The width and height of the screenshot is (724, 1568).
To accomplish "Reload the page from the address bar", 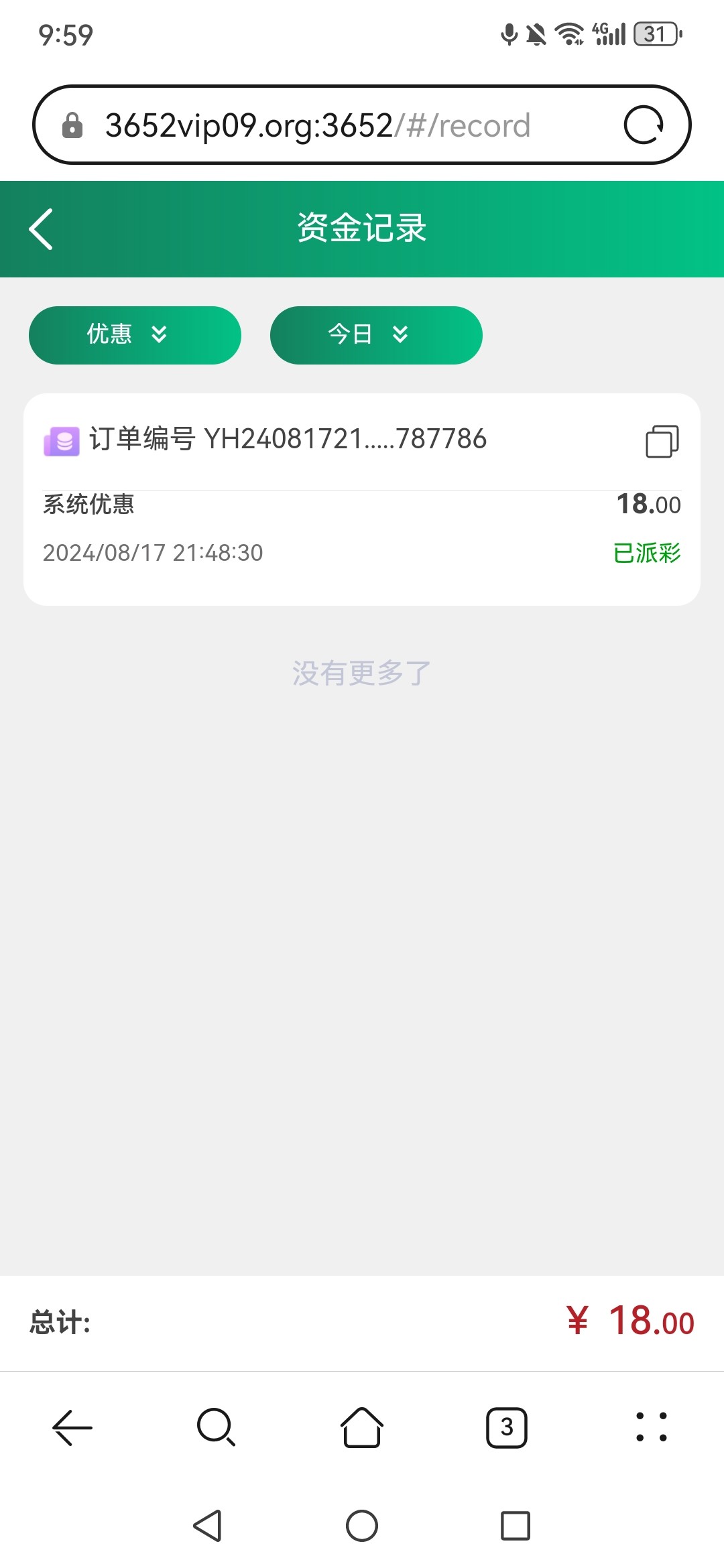I will point(644,125).
